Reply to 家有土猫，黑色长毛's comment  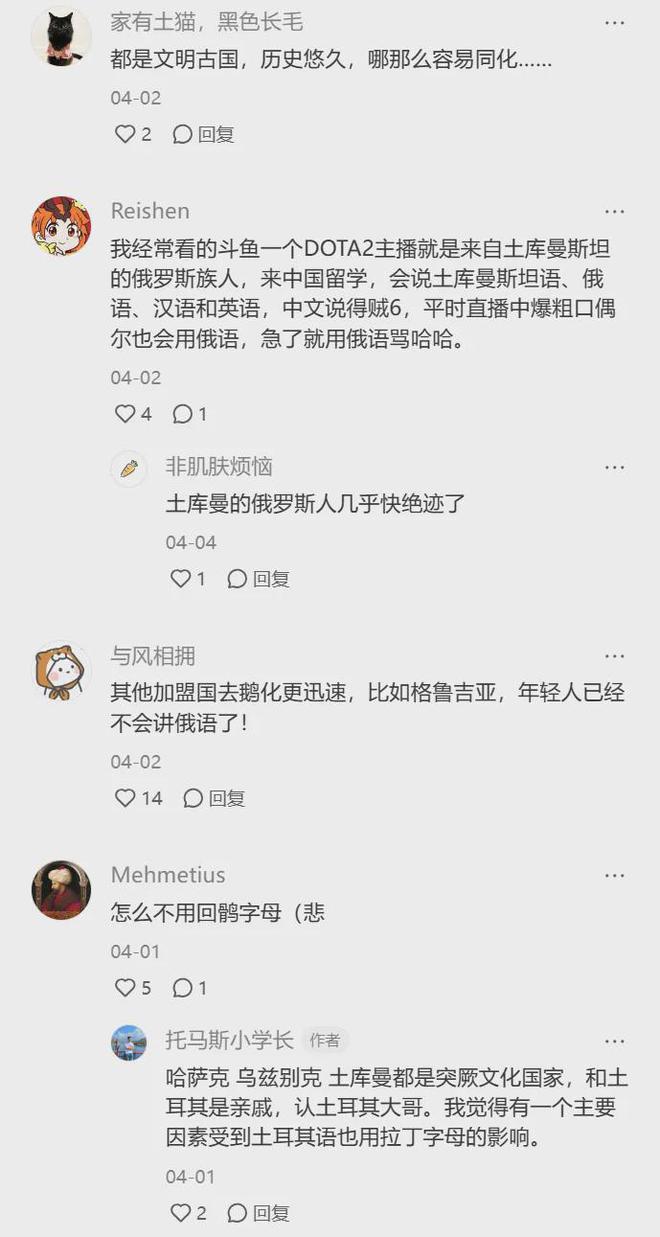(x=203, y=134)
